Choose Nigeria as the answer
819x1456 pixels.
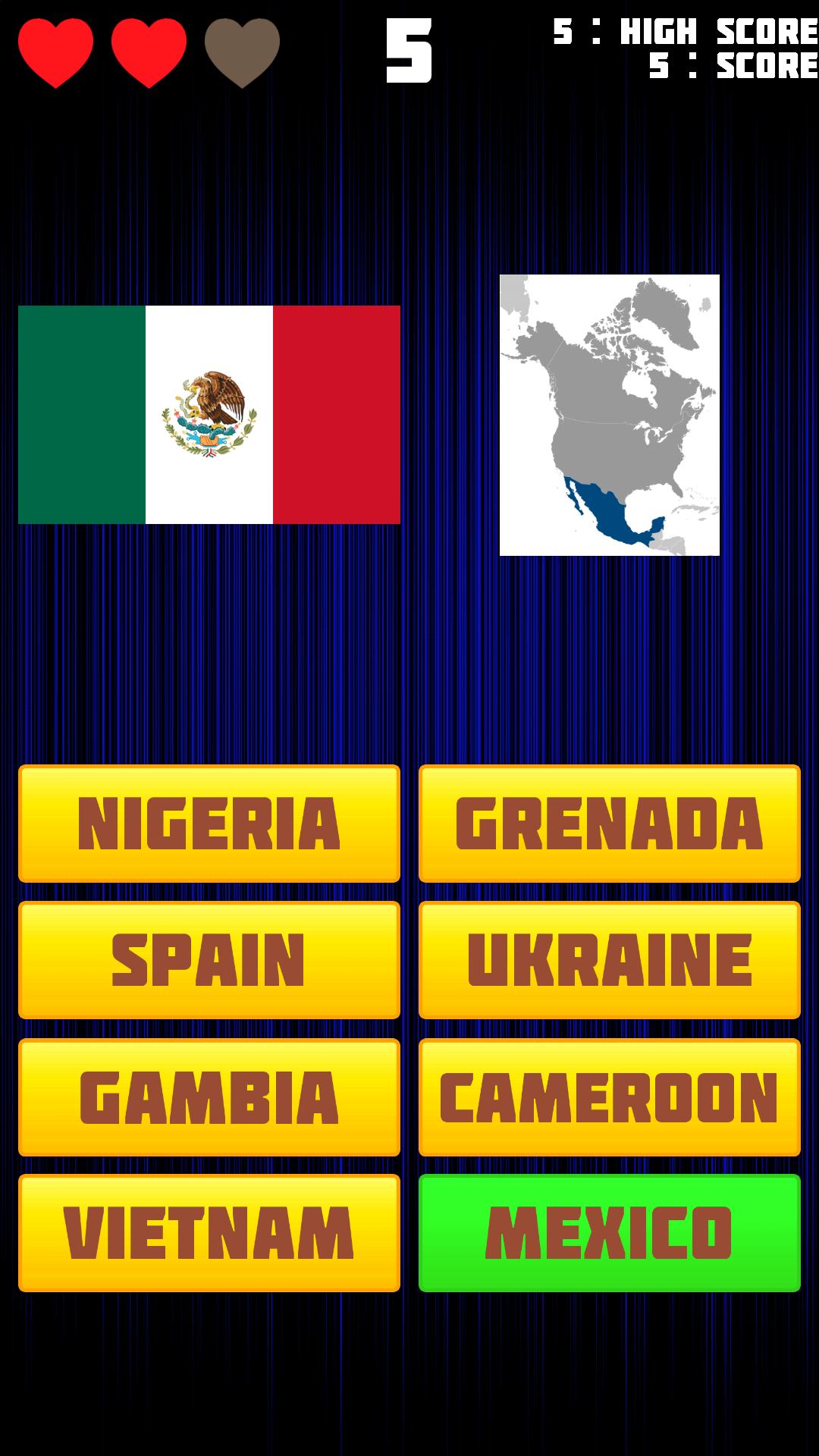point(209,824)
